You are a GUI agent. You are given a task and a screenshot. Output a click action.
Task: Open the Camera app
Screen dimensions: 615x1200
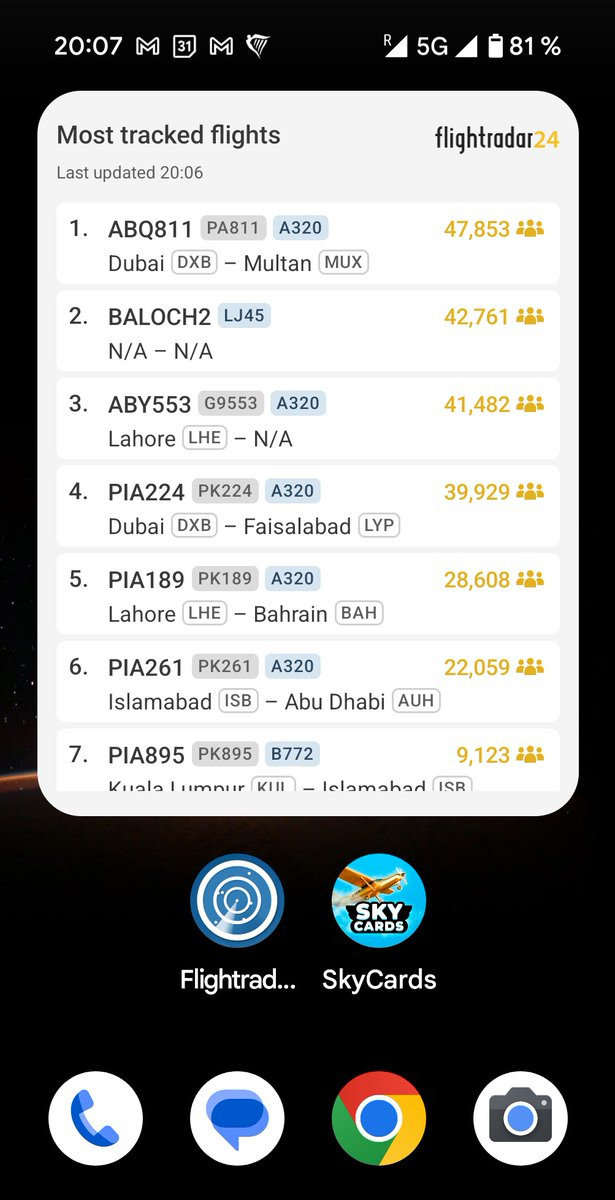point(520,1118)
